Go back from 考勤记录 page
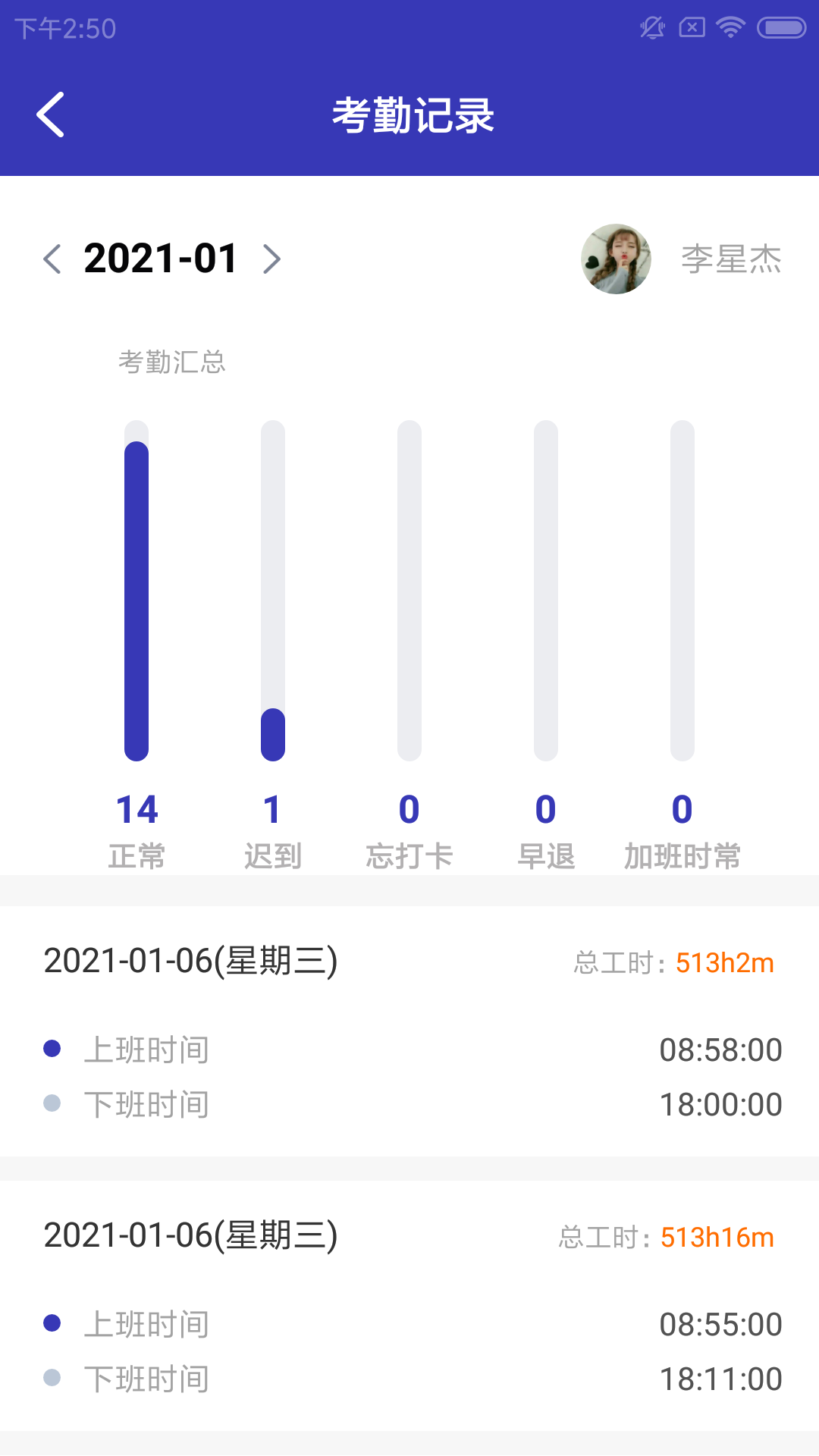 point(51,115)
